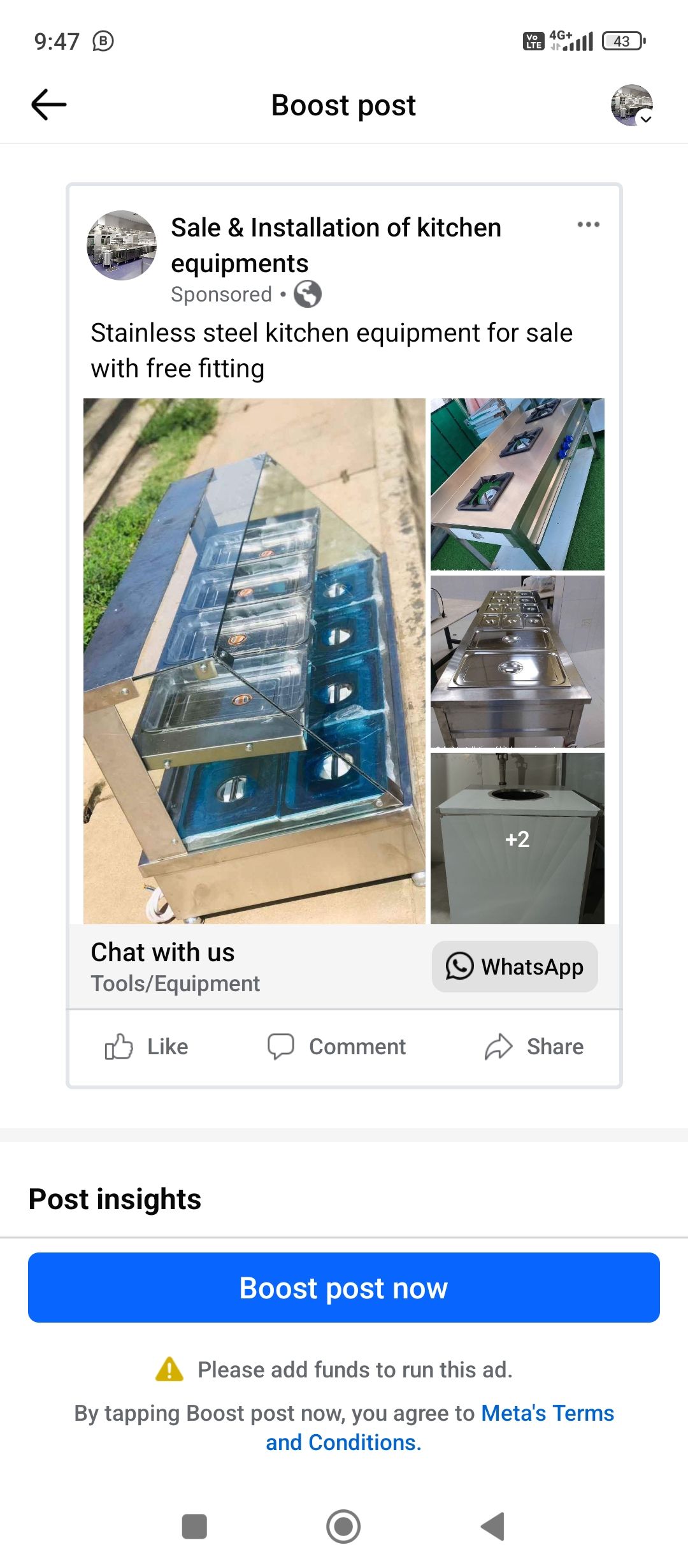
Task: Tap the system home button
Action: pos(343,1527)
